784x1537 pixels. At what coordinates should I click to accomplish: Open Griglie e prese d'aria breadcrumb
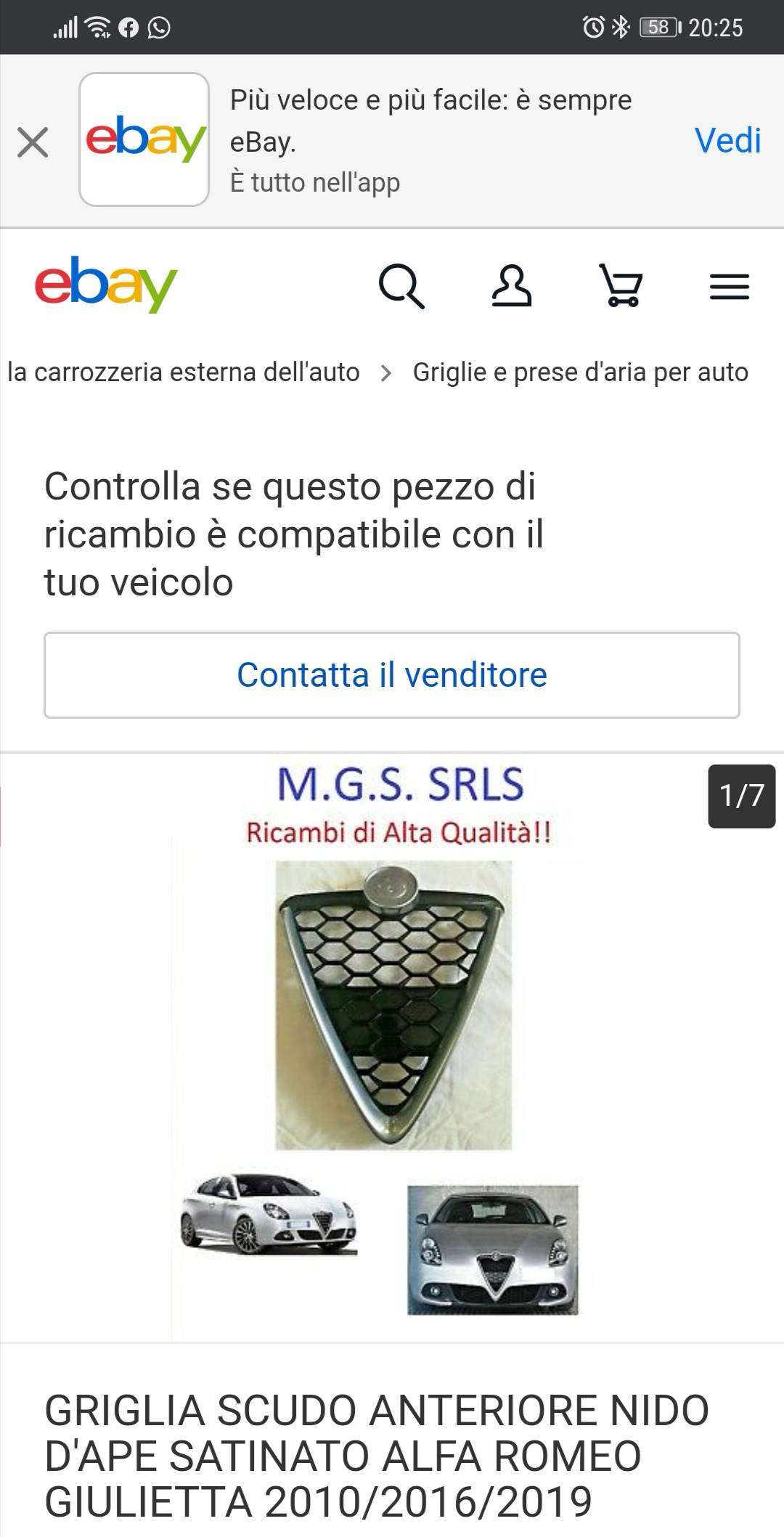pyautogui.click(x=581, y=372)
